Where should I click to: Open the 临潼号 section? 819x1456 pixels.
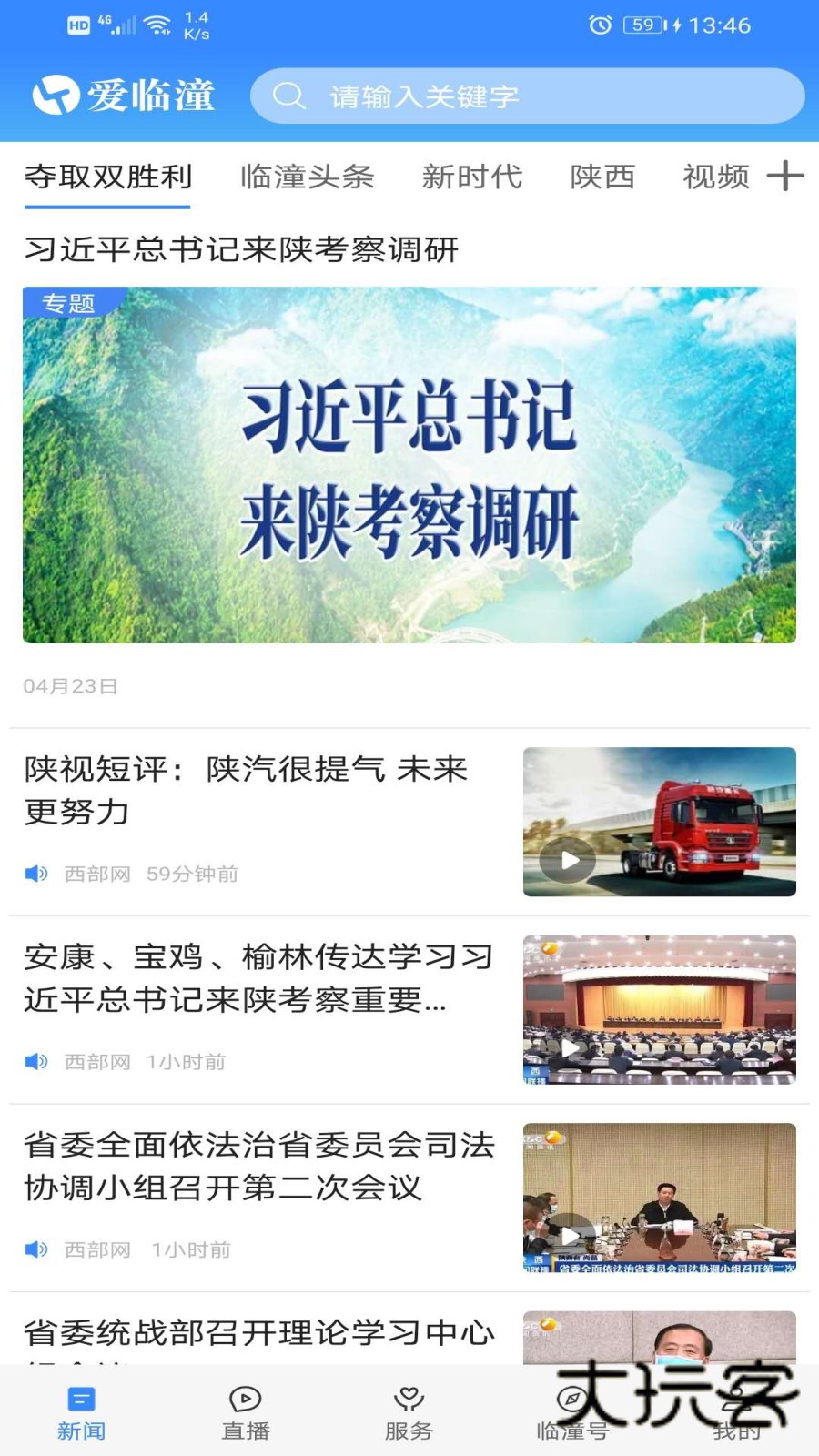[573, 1406]
